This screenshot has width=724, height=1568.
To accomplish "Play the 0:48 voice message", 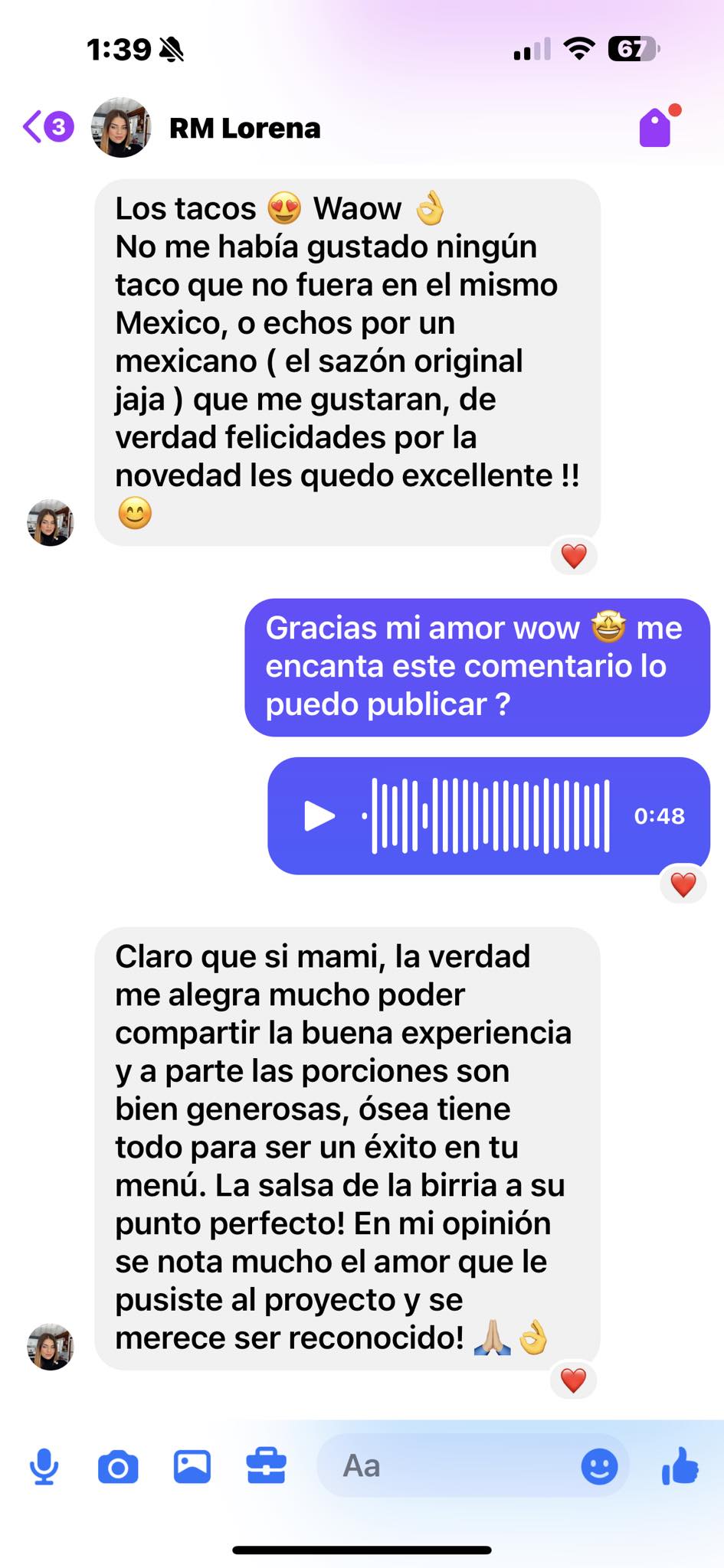I will pyautogui.click(x=319, y=815).
